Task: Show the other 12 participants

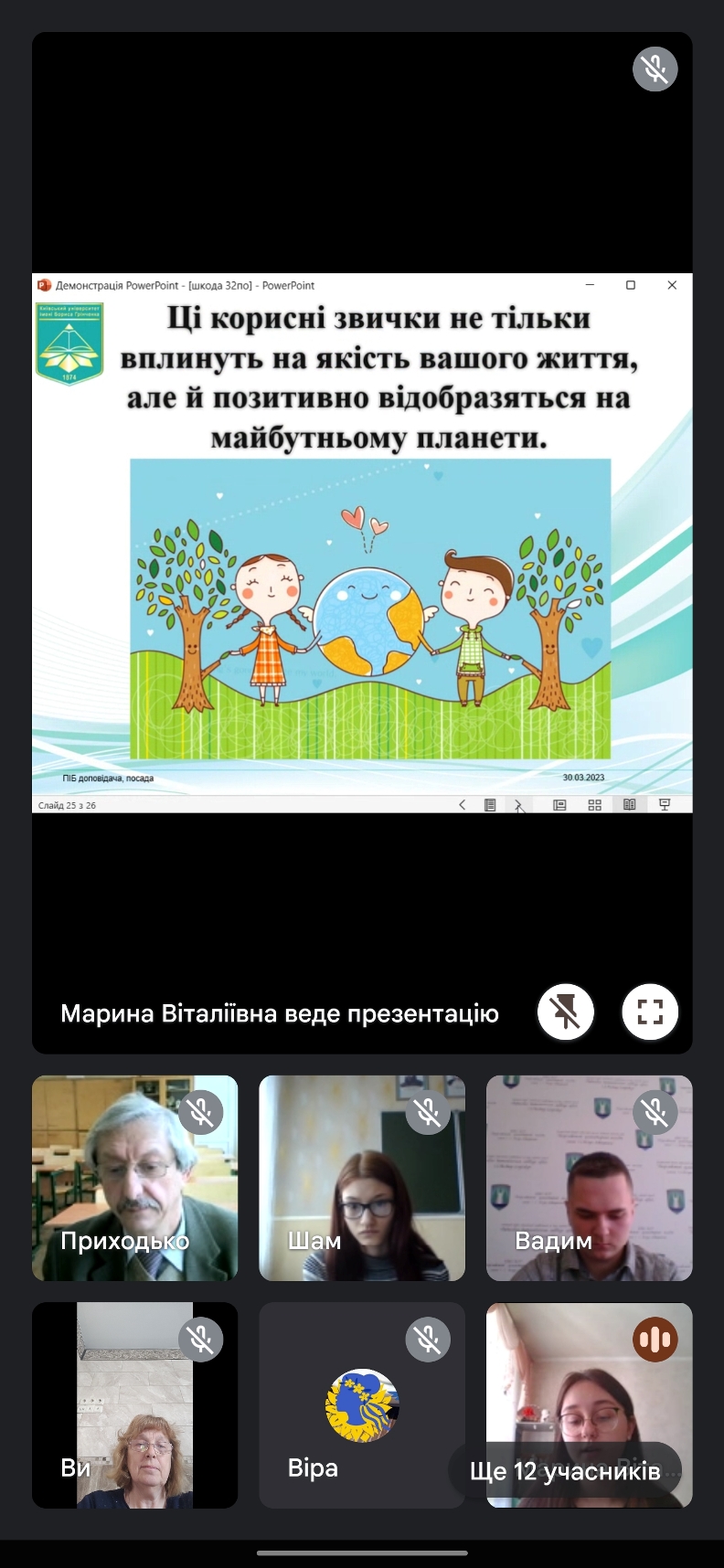Action: pyautogui.click(x=565, y=1471)
